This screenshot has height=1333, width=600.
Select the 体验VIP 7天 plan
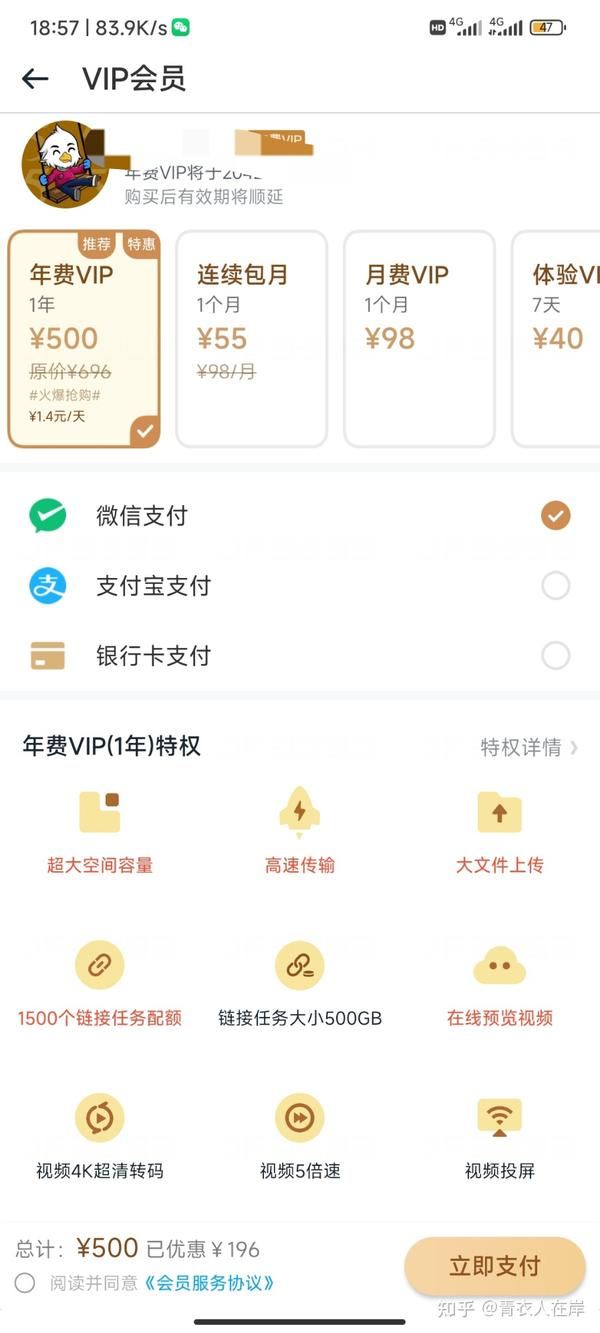556,339
